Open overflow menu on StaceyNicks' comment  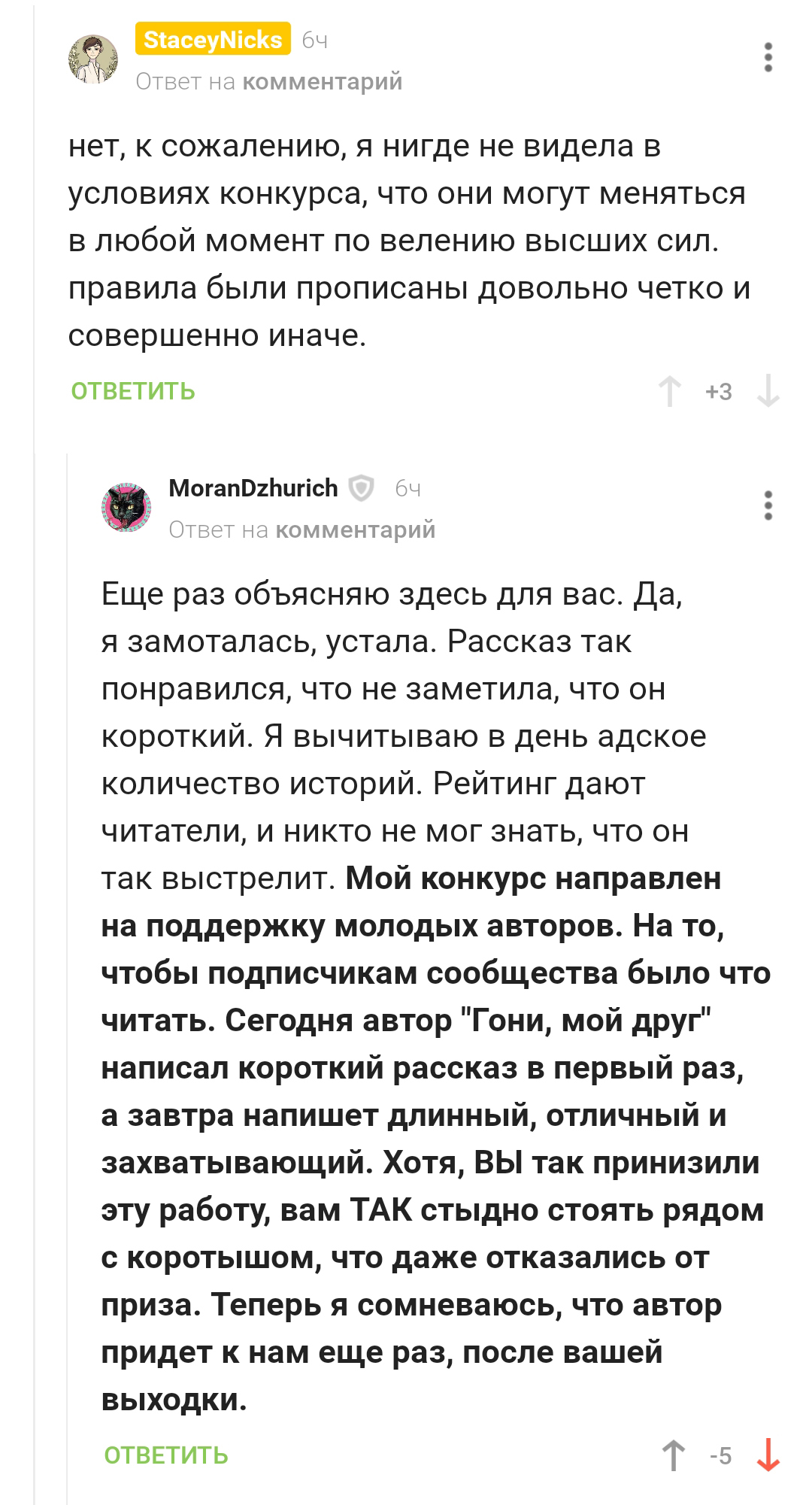click(768, 58)
